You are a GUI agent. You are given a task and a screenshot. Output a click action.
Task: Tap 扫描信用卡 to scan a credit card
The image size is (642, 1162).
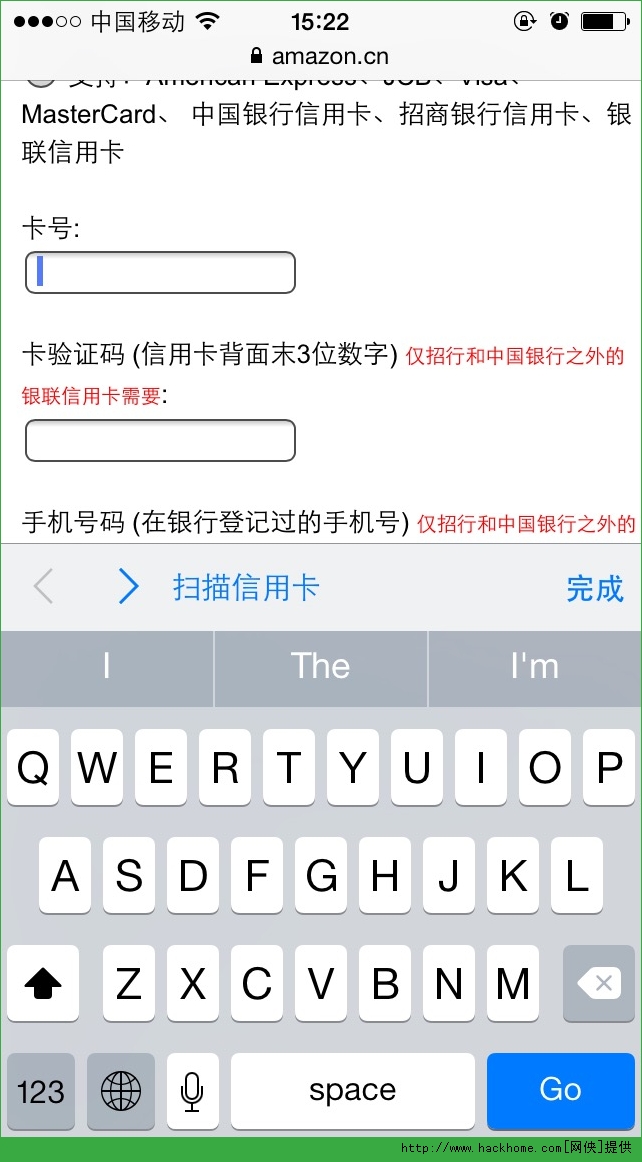click(x=245, y=587)
